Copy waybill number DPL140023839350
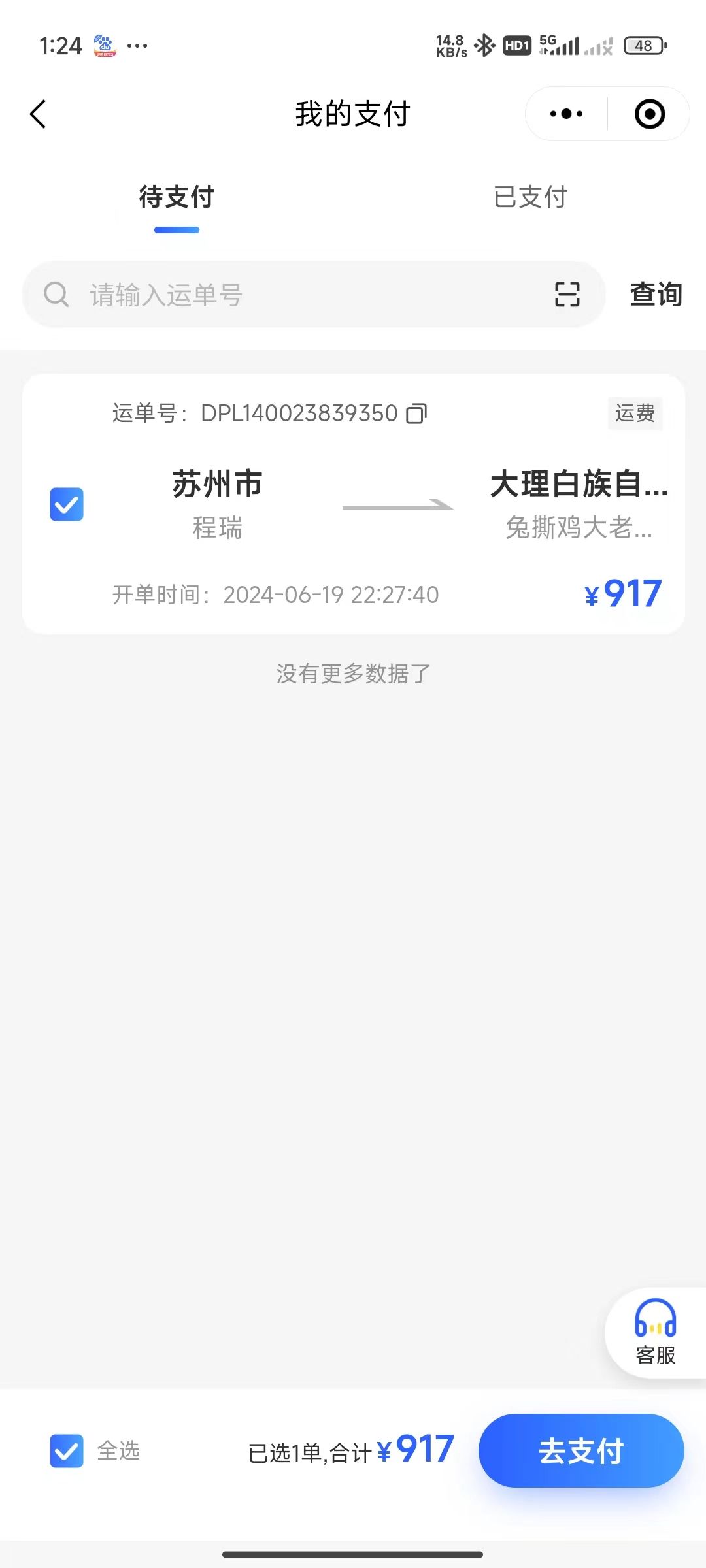706x1568 pixels. (x=416, y=414)
